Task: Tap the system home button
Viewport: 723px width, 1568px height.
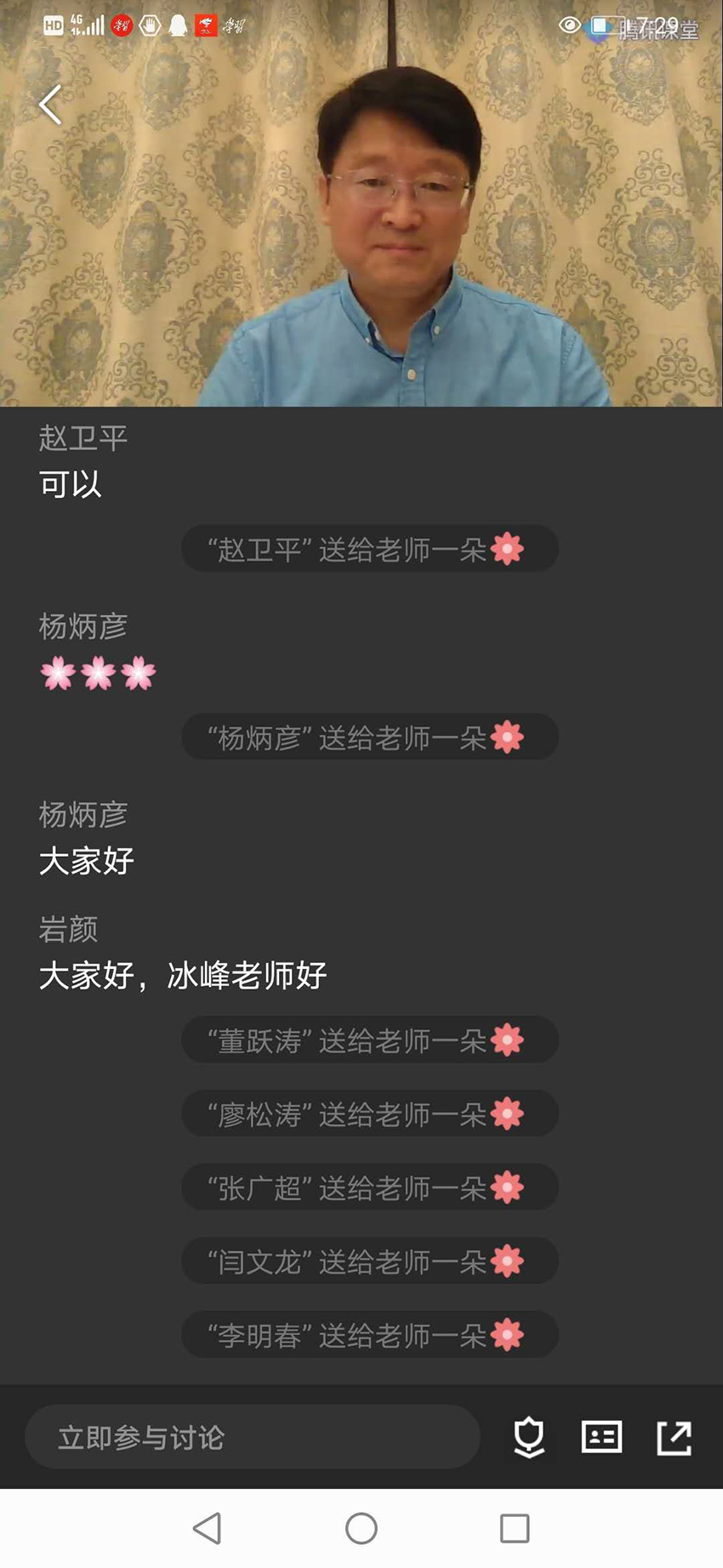Action: click(361, 1528)
